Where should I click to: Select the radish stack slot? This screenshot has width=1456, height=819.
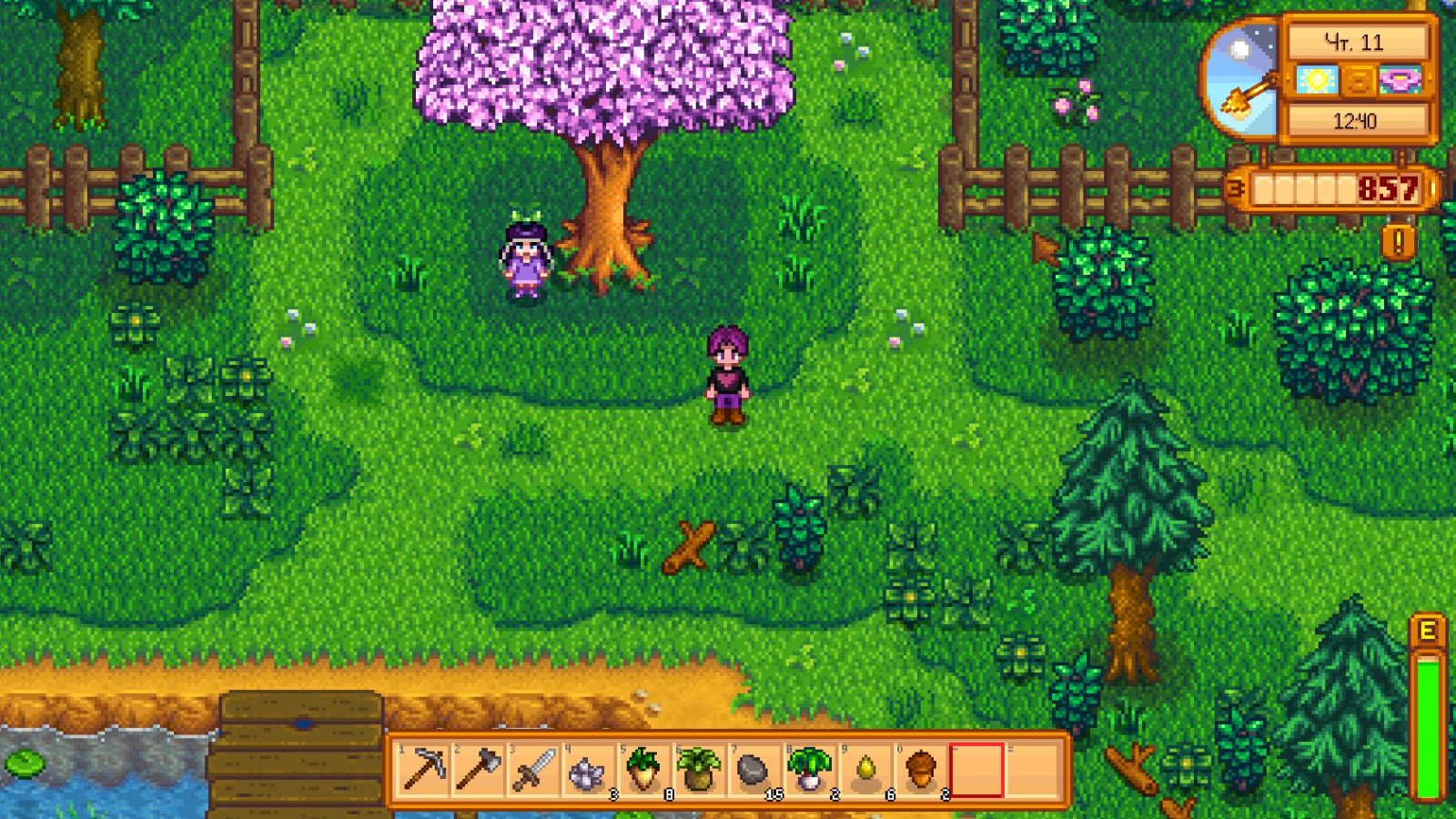click(x=810, y=770)
